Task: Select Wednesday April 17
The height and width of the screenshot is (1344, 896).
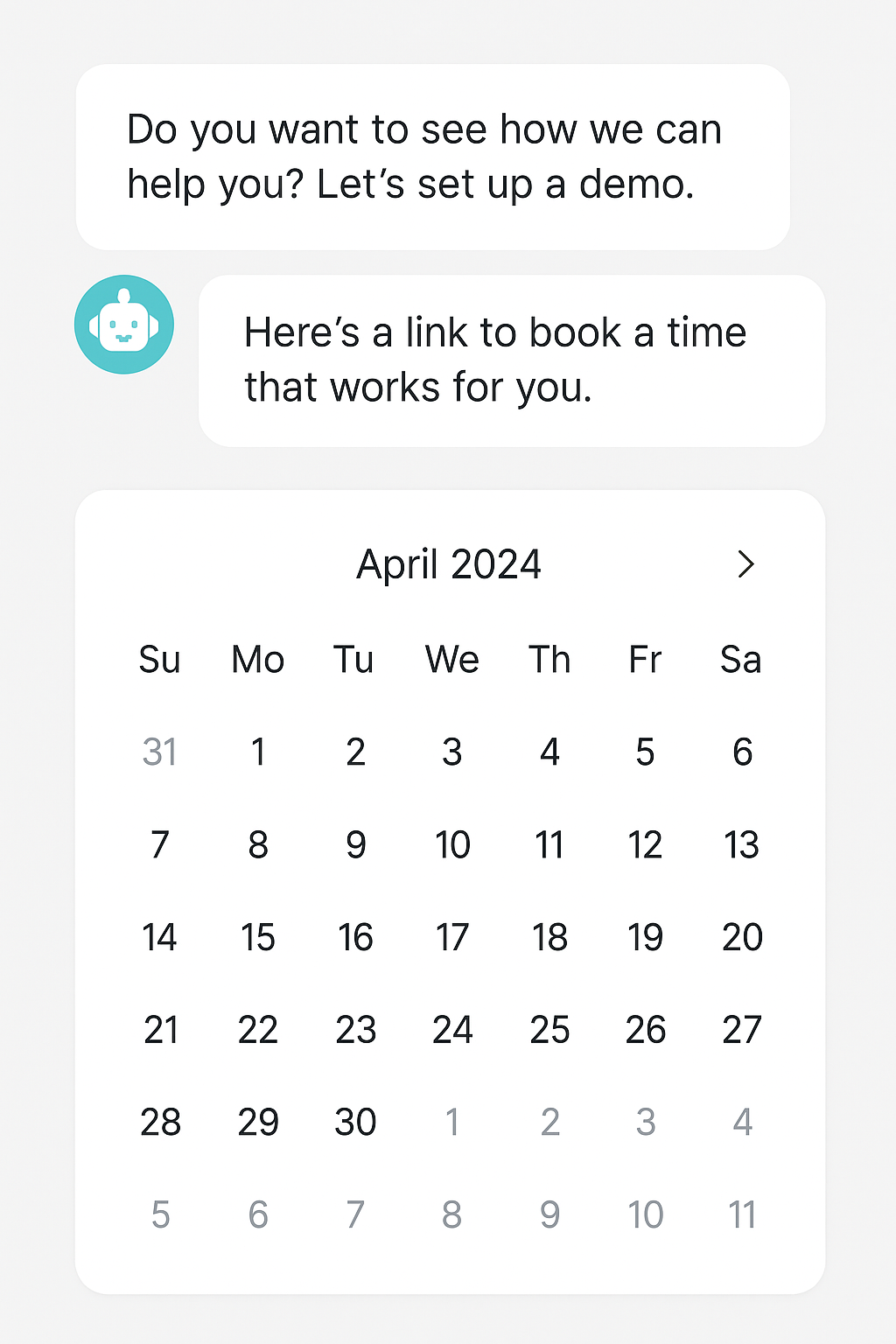Action: (452, 937)
